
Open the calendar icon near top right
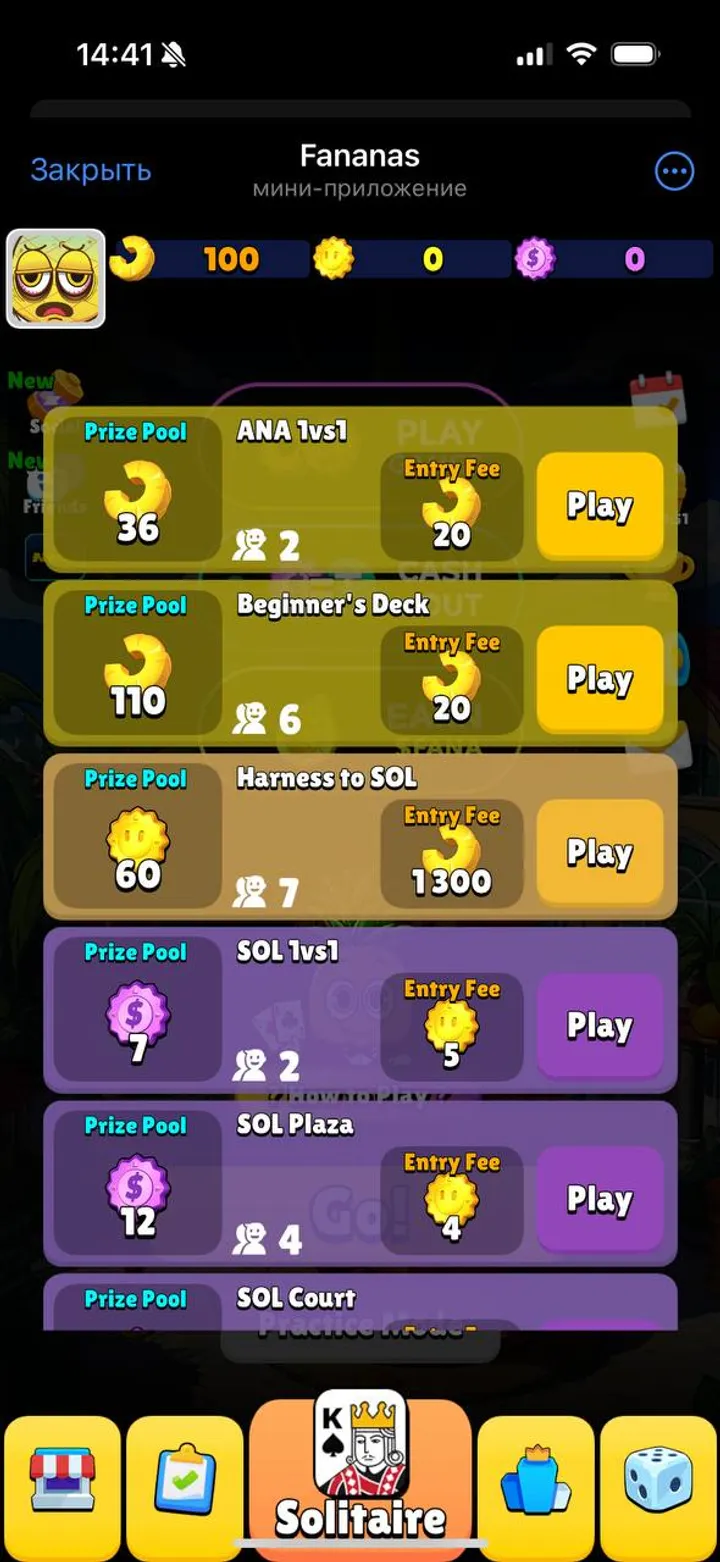pos(655,390)
